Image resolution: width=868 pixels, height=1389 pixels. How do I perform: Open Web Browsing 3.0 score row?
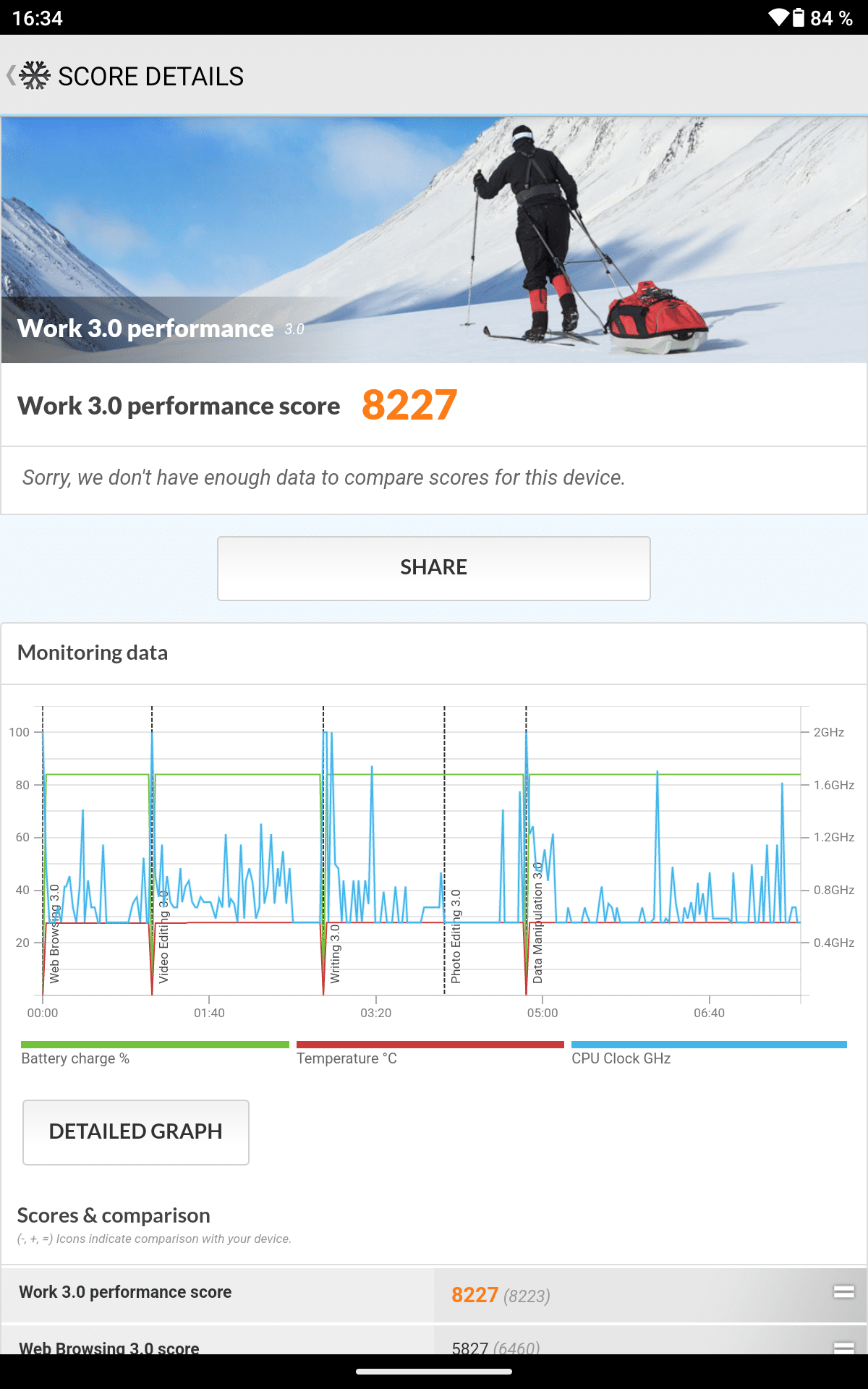(434, 1344)
